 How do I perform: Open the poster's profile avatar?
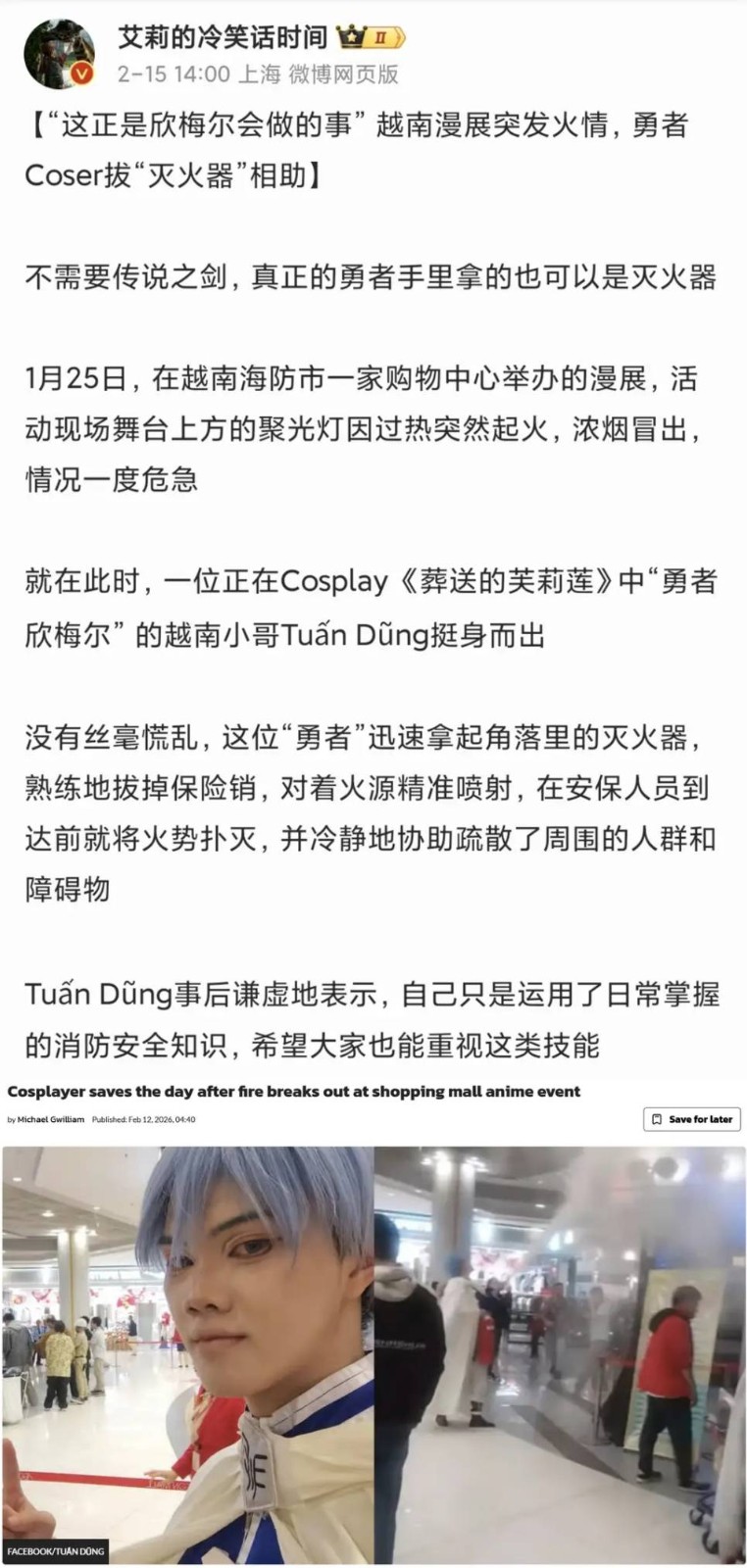(59, 54)
